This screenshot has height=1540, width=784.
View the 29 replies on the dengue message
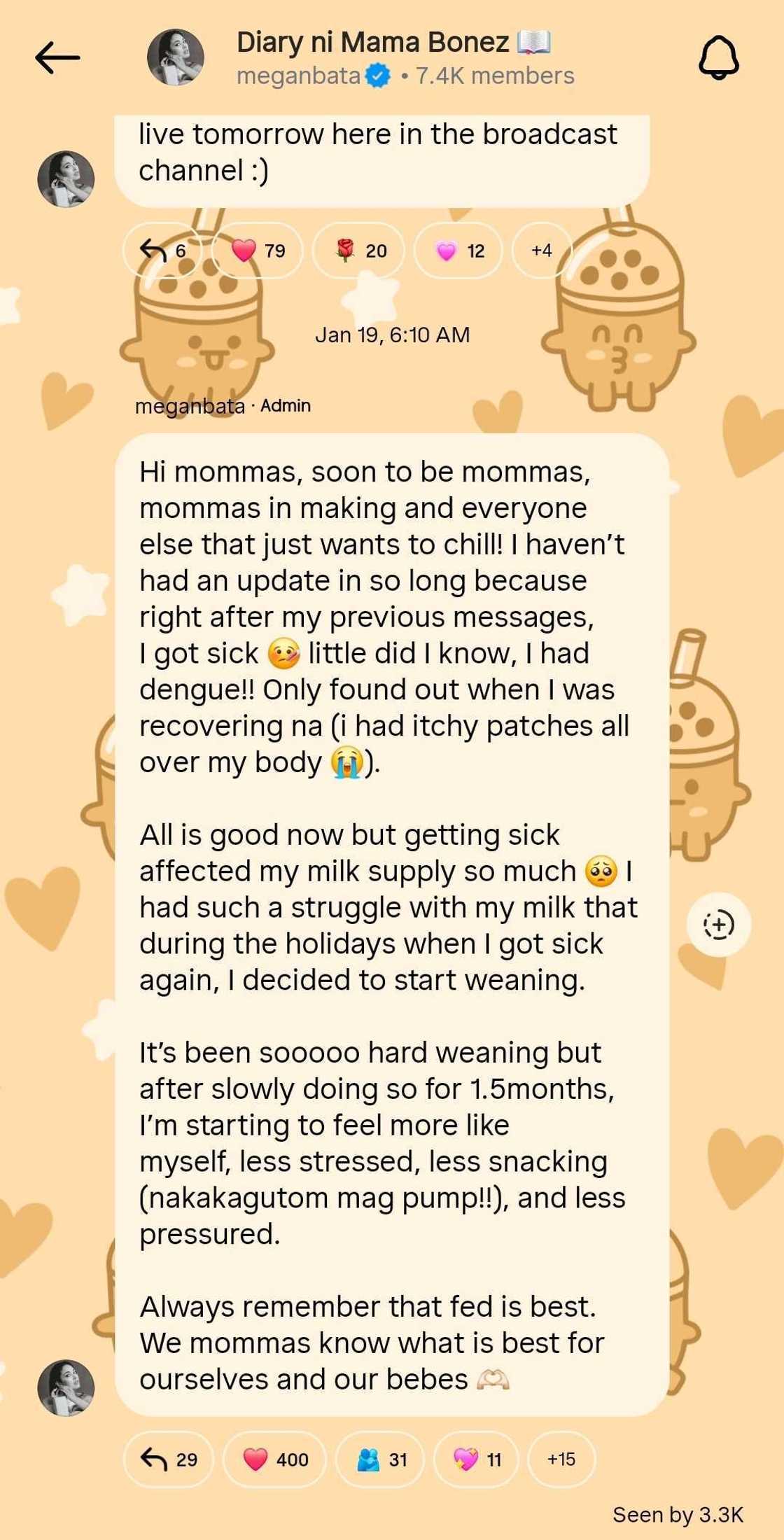tap(169, 1459)
